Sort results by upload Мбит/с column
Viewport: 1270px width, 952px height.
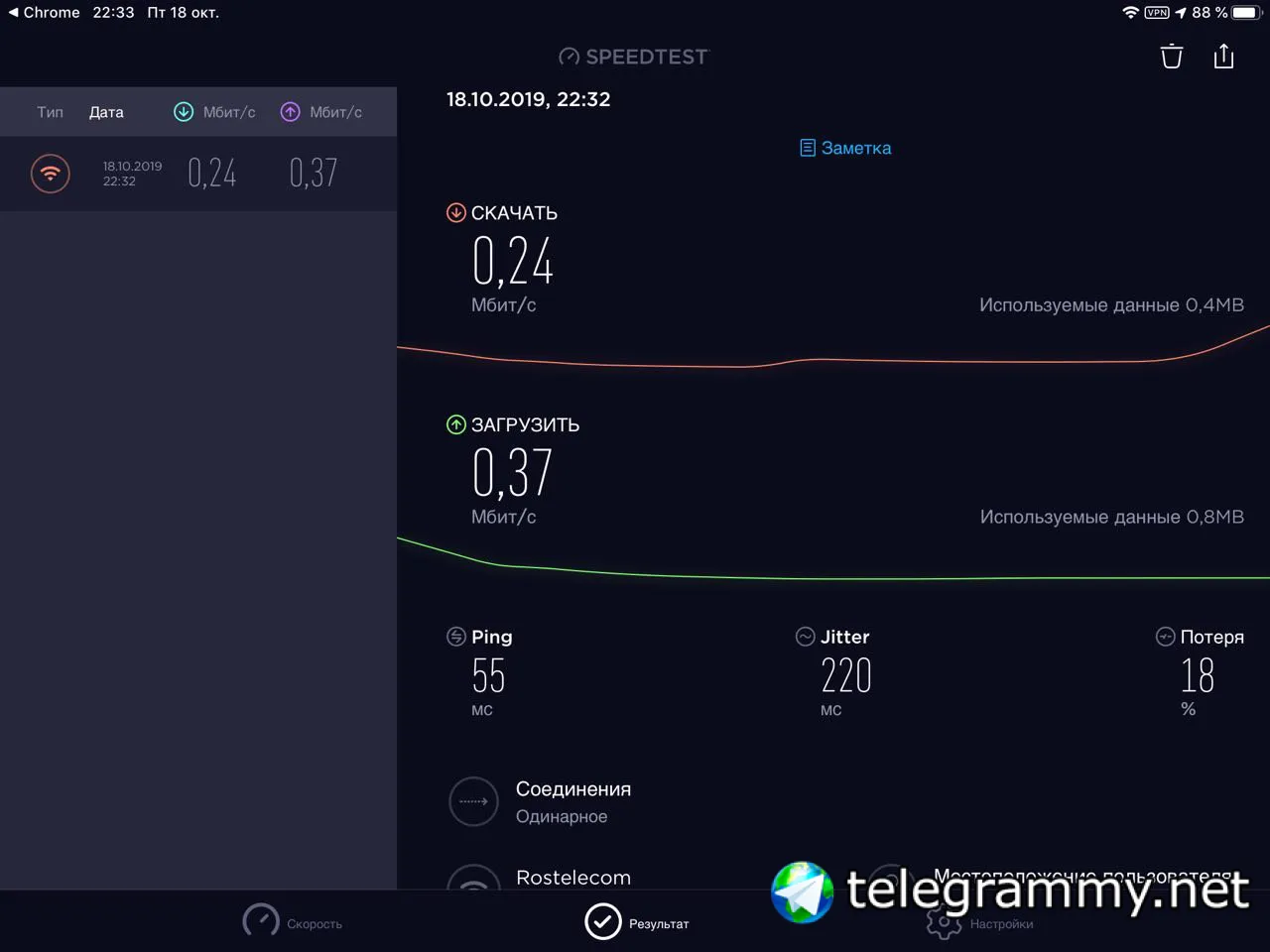pyautogui.click(x=320, y=112)
